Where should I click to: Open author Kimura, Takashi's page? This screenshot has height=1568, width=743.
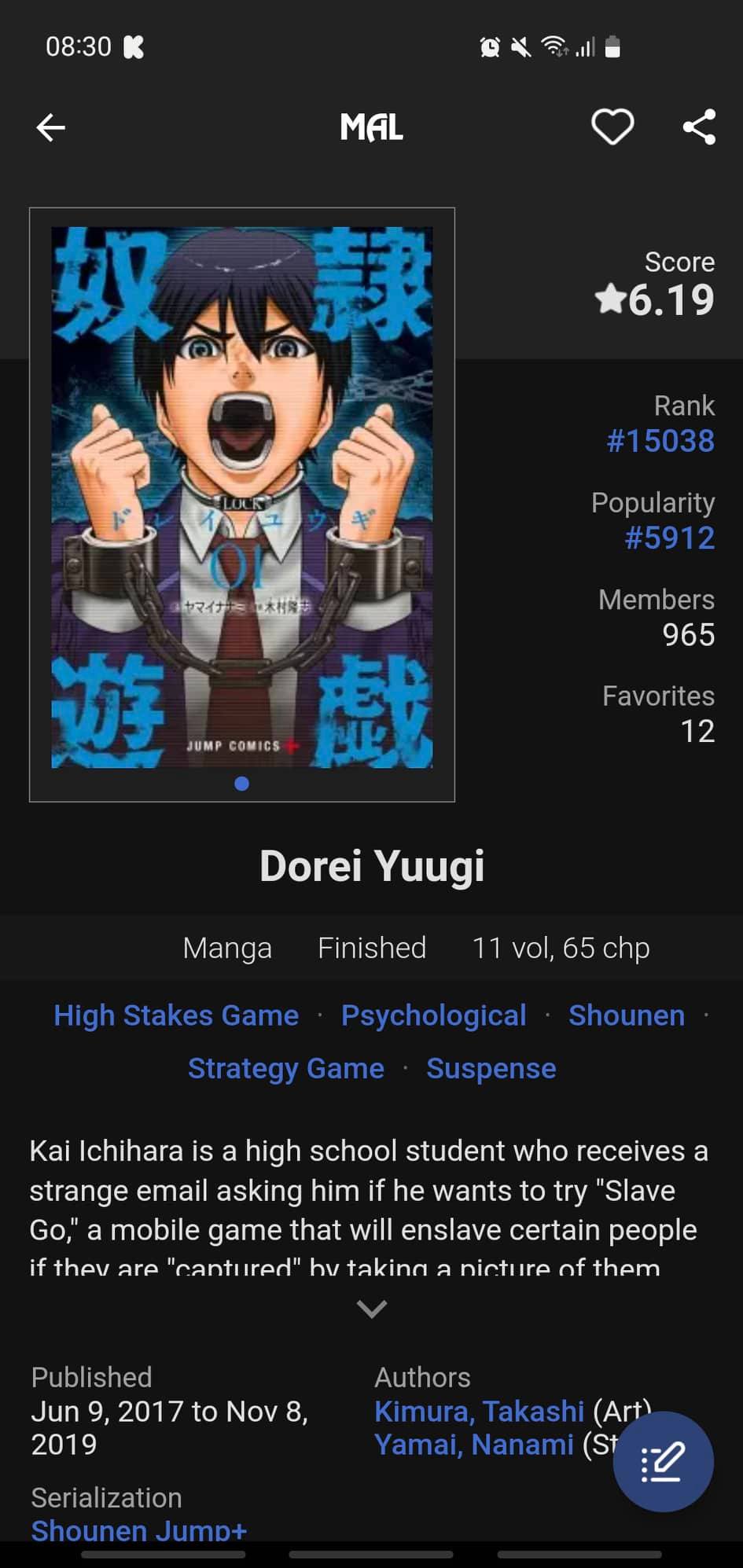[x=479, y=1412]
